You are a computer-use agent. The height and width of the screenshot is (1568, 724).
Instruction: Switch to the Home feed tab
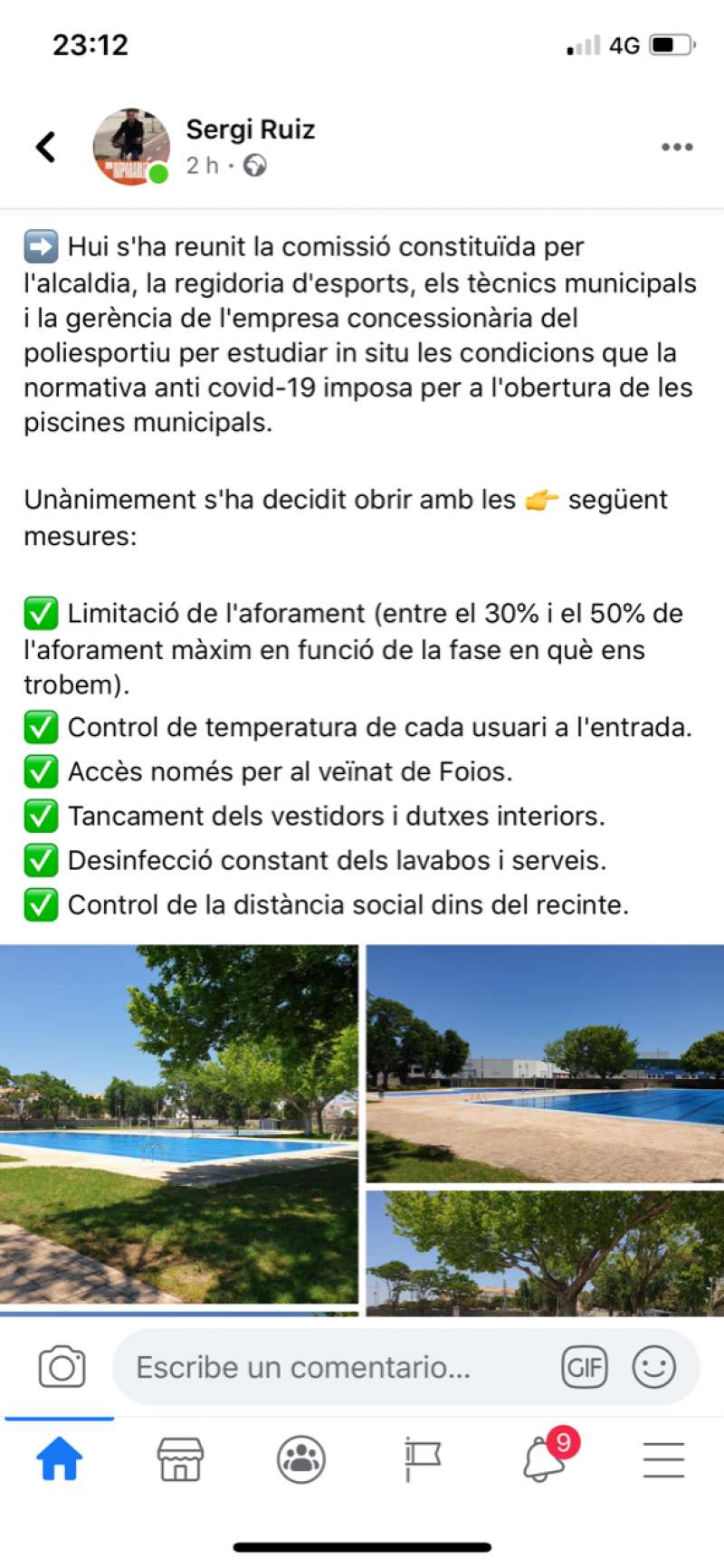pos(60,1459)
